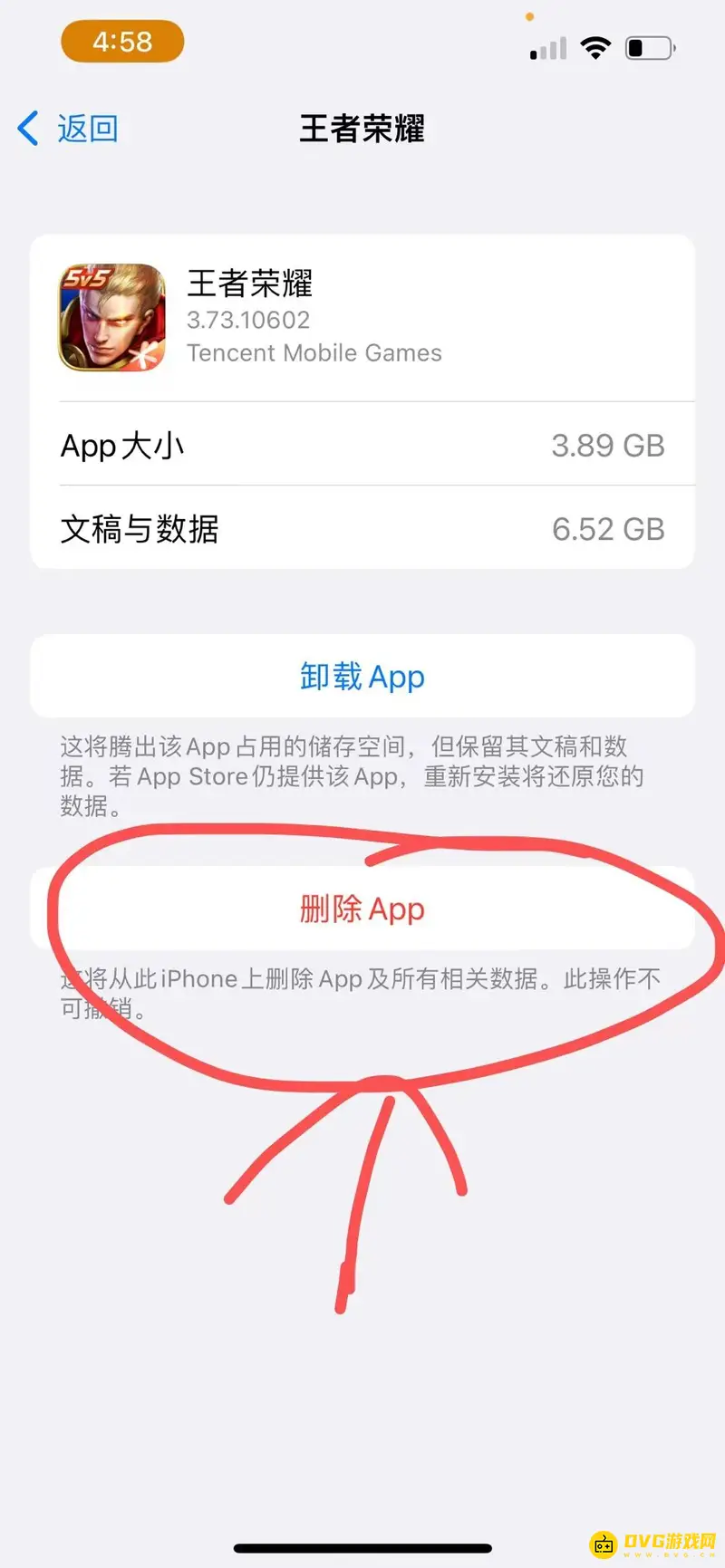Tap the 卸载App offload button
The width and height of the screenshot is (725, 1568).
[x=362, y=676]
